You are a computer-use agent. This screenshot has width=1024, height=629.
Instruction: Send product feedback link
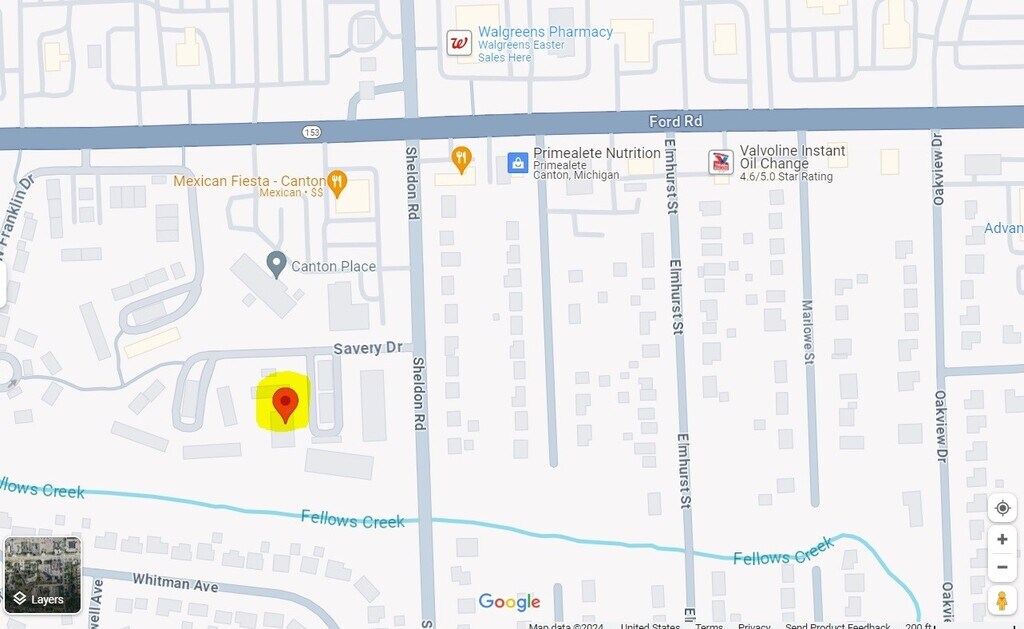(x=836, y=626)
